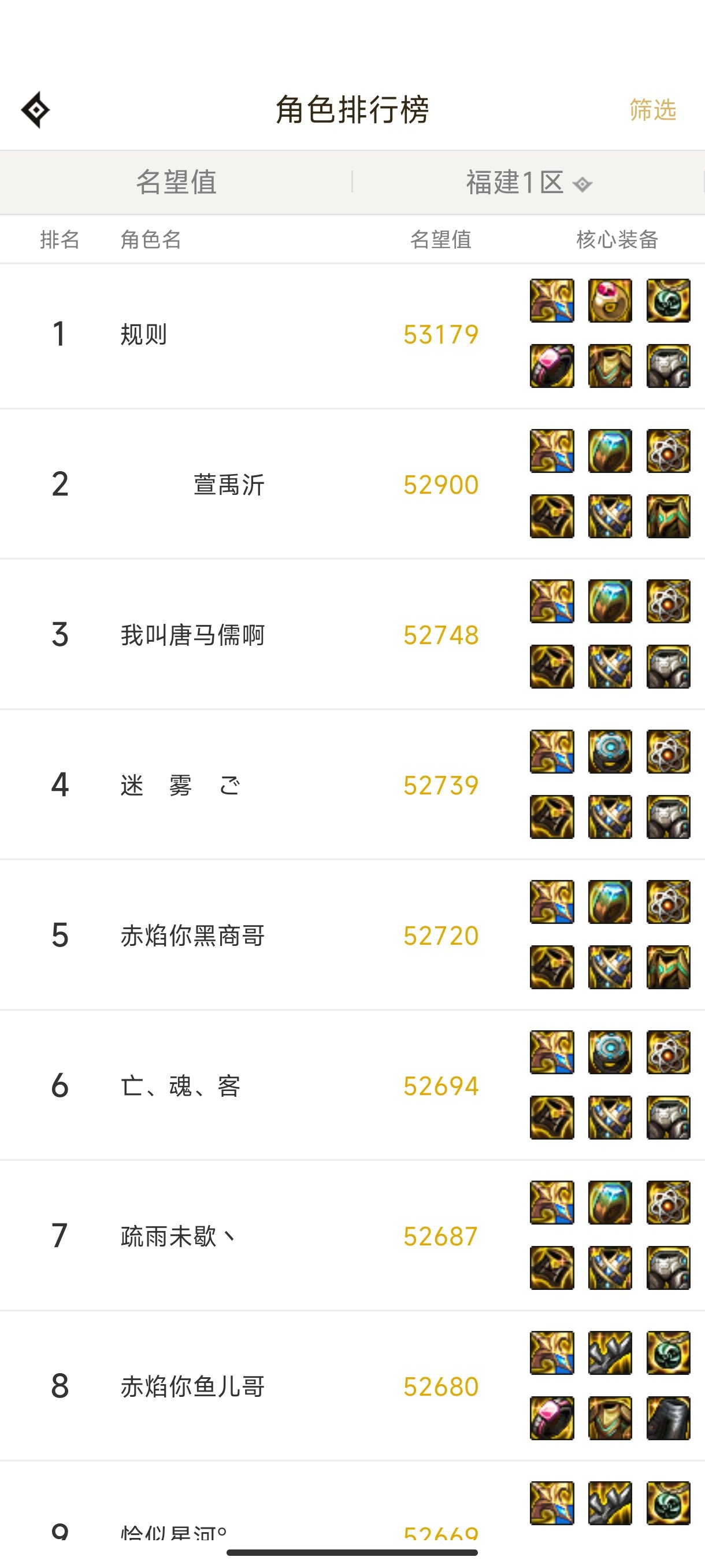Viewport: 705px width, 1568px height.
Task: Select 萱禹沂's blue gem equipment icon
Action: click(610, 452)
